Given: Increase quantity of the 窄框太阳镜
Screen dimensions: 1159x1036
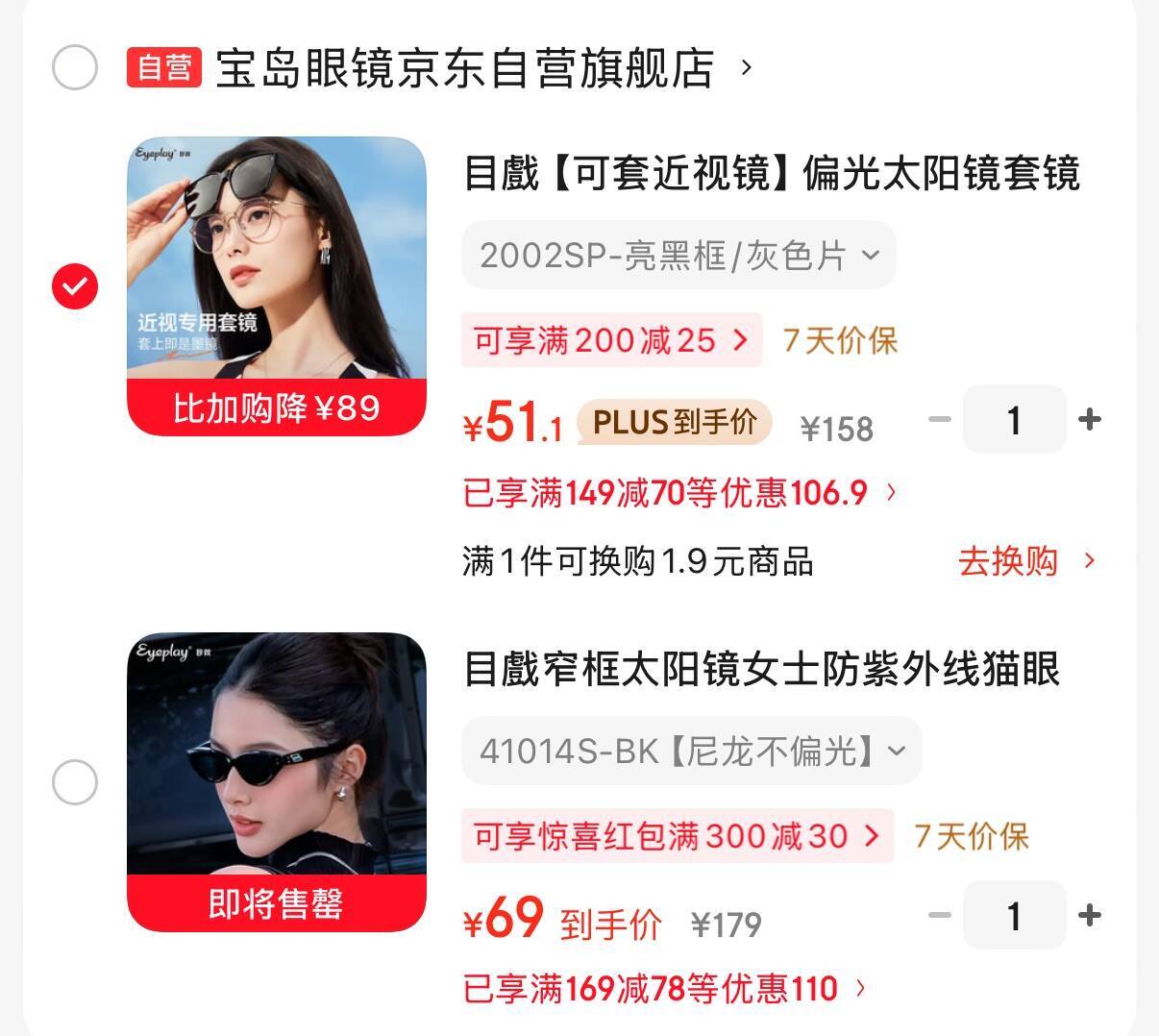Looking at the screenshot, I should 1089,916.
